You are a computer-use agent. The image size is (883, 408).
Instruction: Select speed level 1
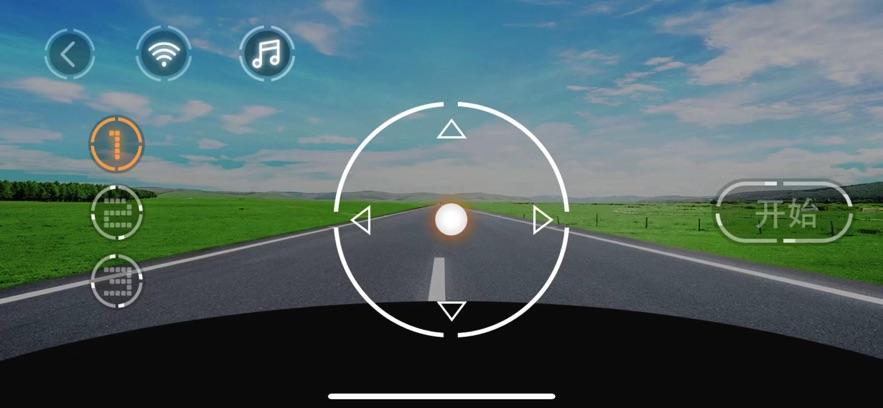click(117, 144)
